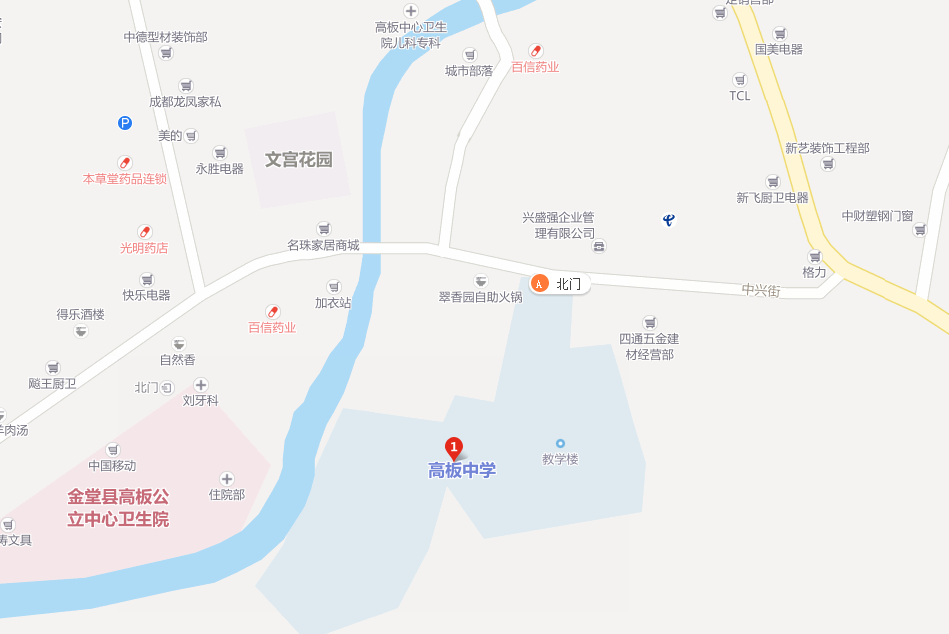Select the 北门 entrance marker labeled A

click(x=540, y=284)
